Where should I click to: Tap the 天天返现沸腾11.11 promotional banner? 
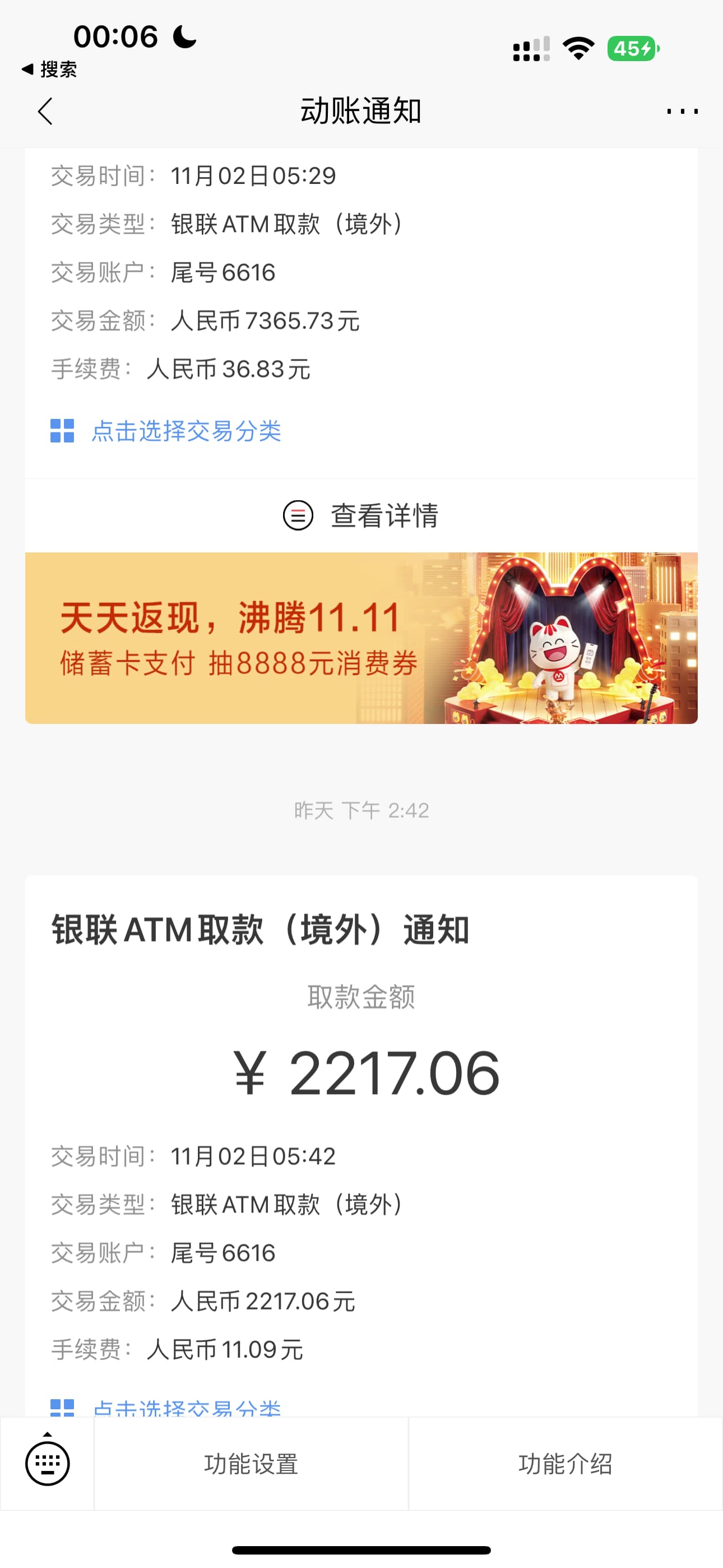[x=361, y=639]
